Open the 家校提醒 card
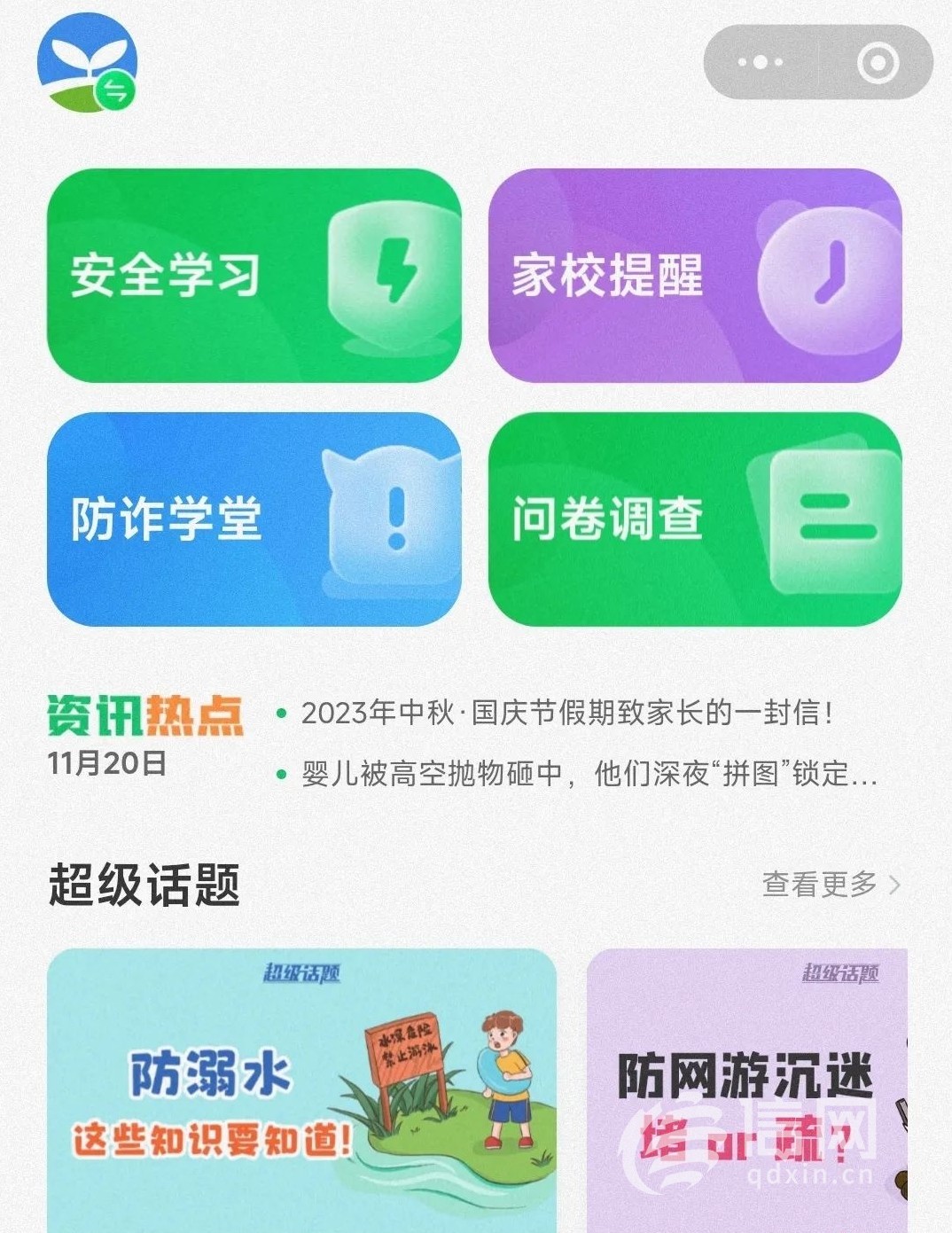Image resolution: width=952 pixels, height=1233 pixels. click(695, 276)
